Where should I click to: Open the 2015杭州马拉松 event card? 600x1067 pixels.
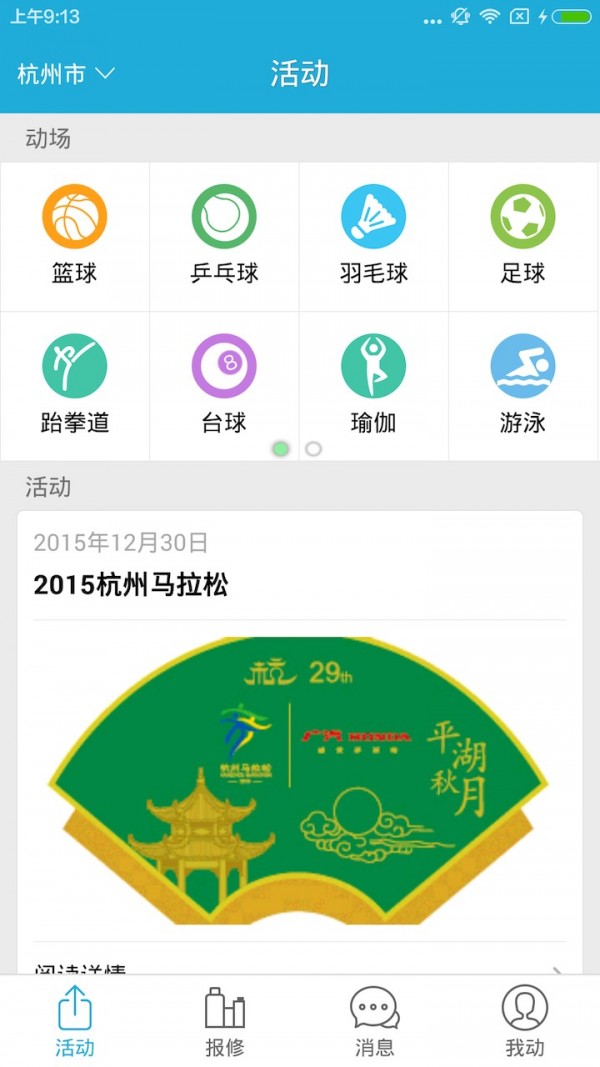300,740
